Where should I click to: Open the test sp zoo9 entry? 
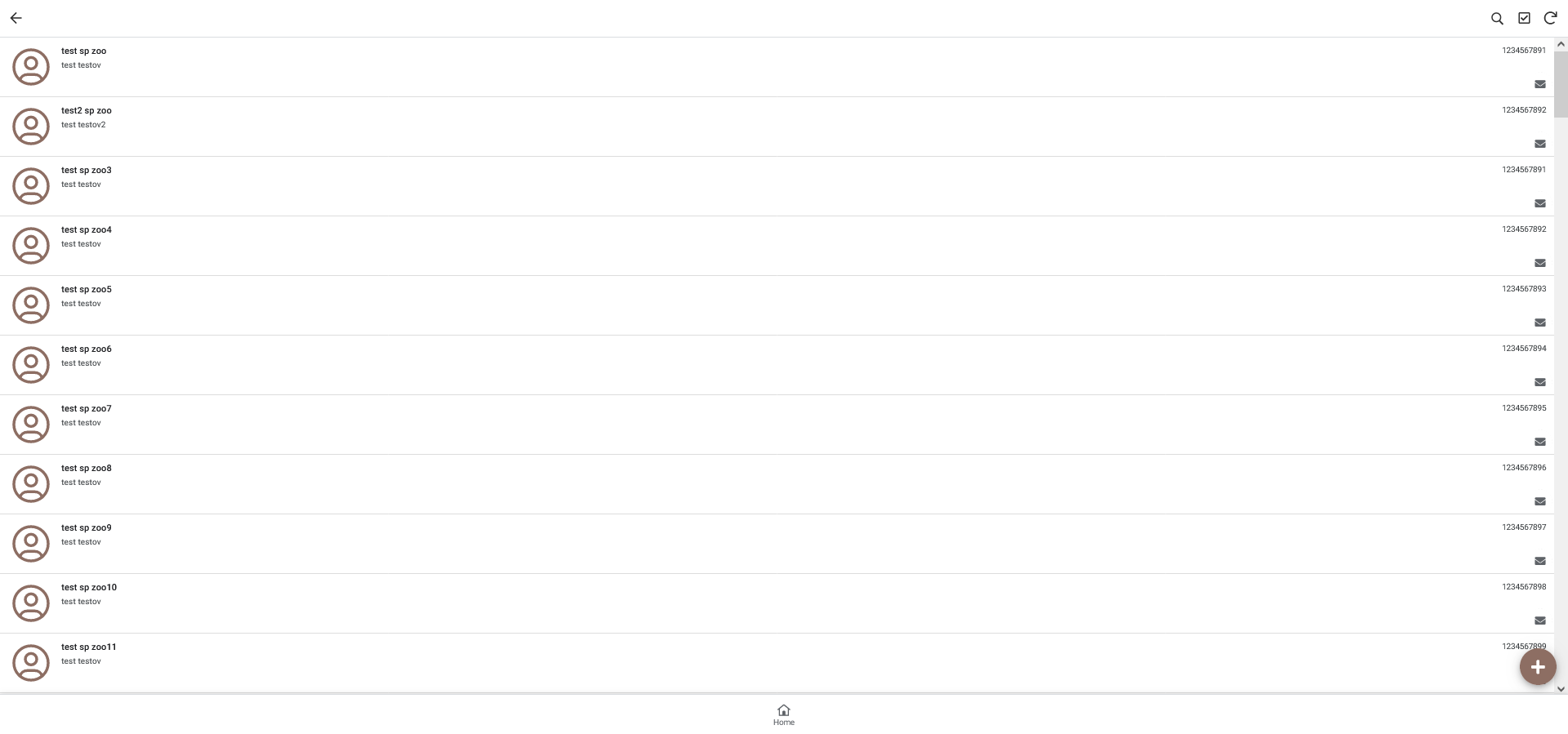pyautogui.click(x=86, y=528)
